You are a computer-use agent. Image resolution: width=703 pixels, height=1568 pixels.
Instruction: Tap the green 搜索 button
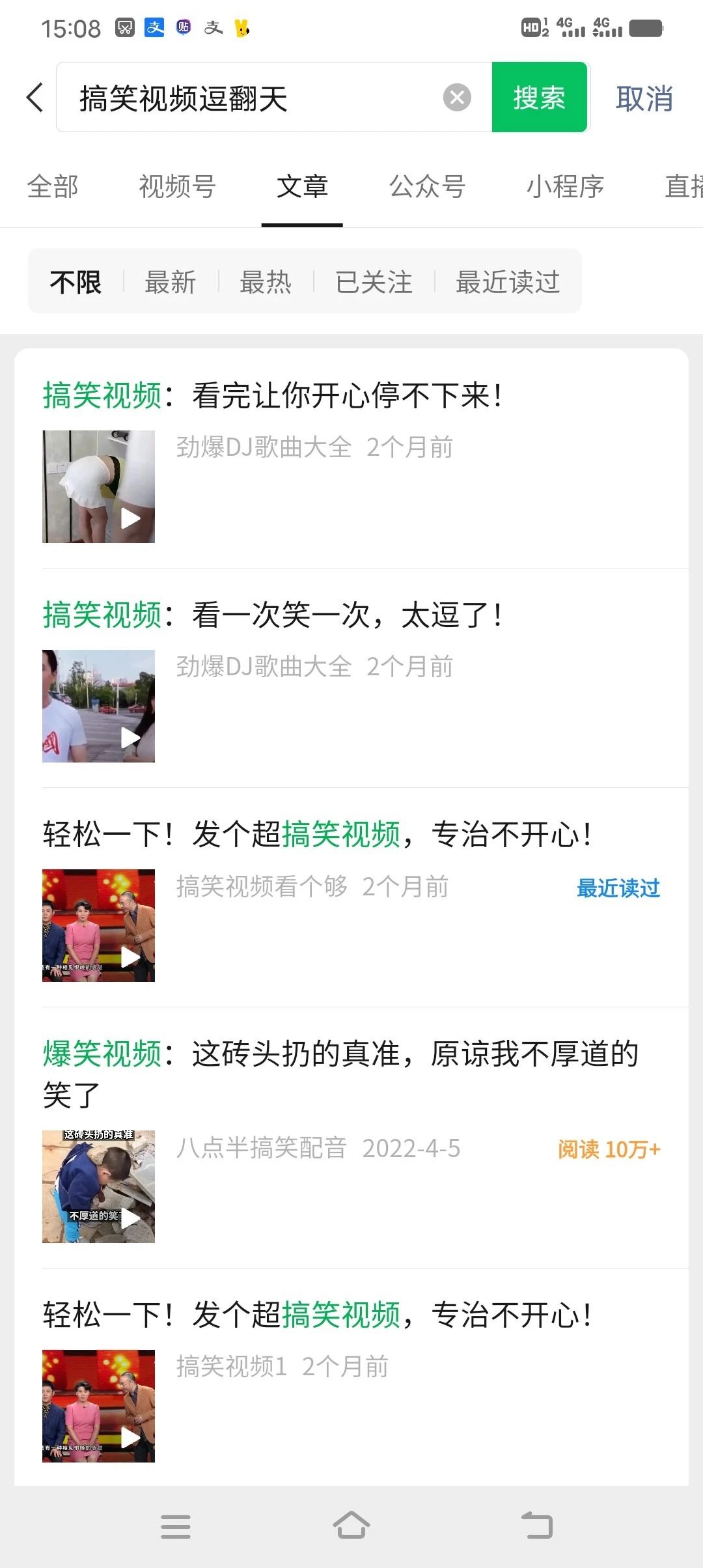(x=539, y=98)
